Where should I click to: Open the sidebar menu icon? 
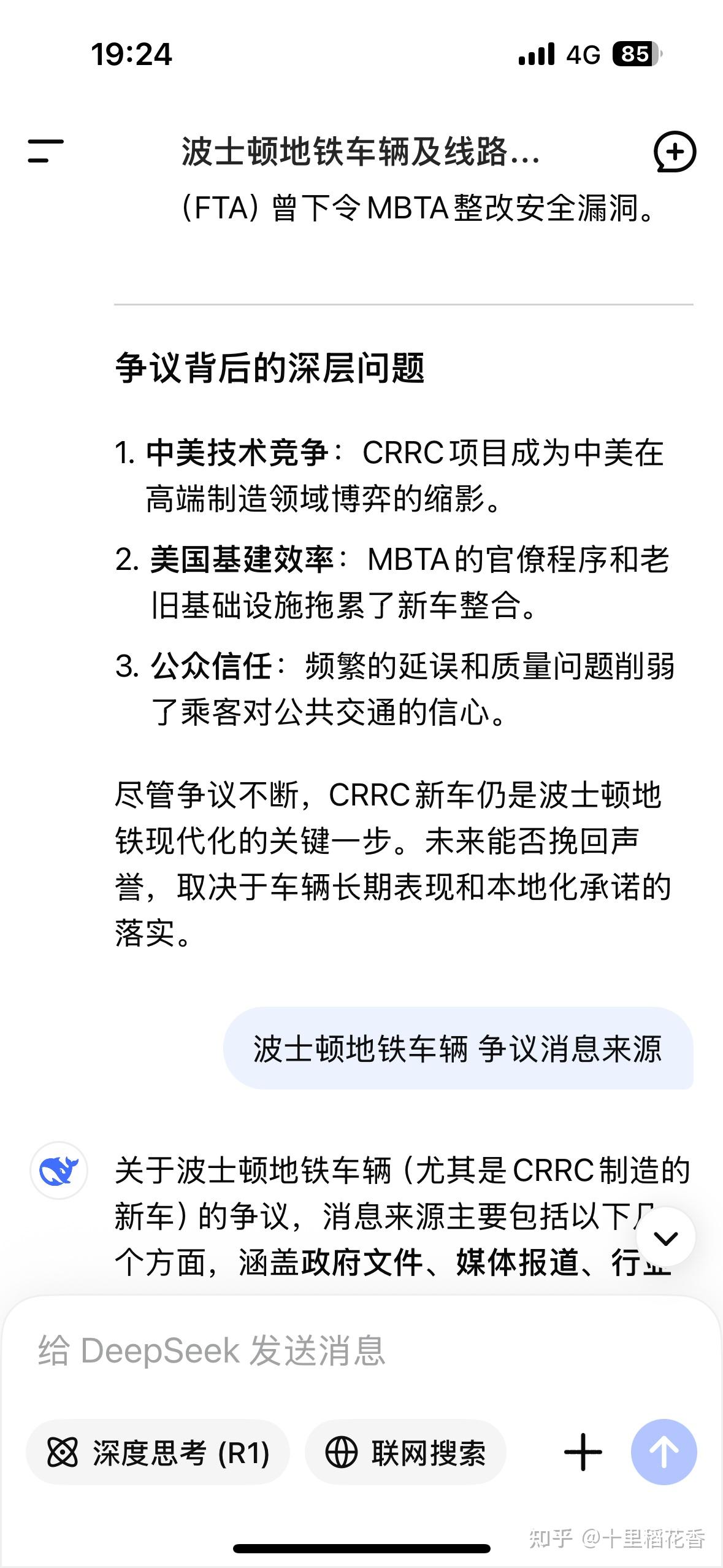click(45, 151)
